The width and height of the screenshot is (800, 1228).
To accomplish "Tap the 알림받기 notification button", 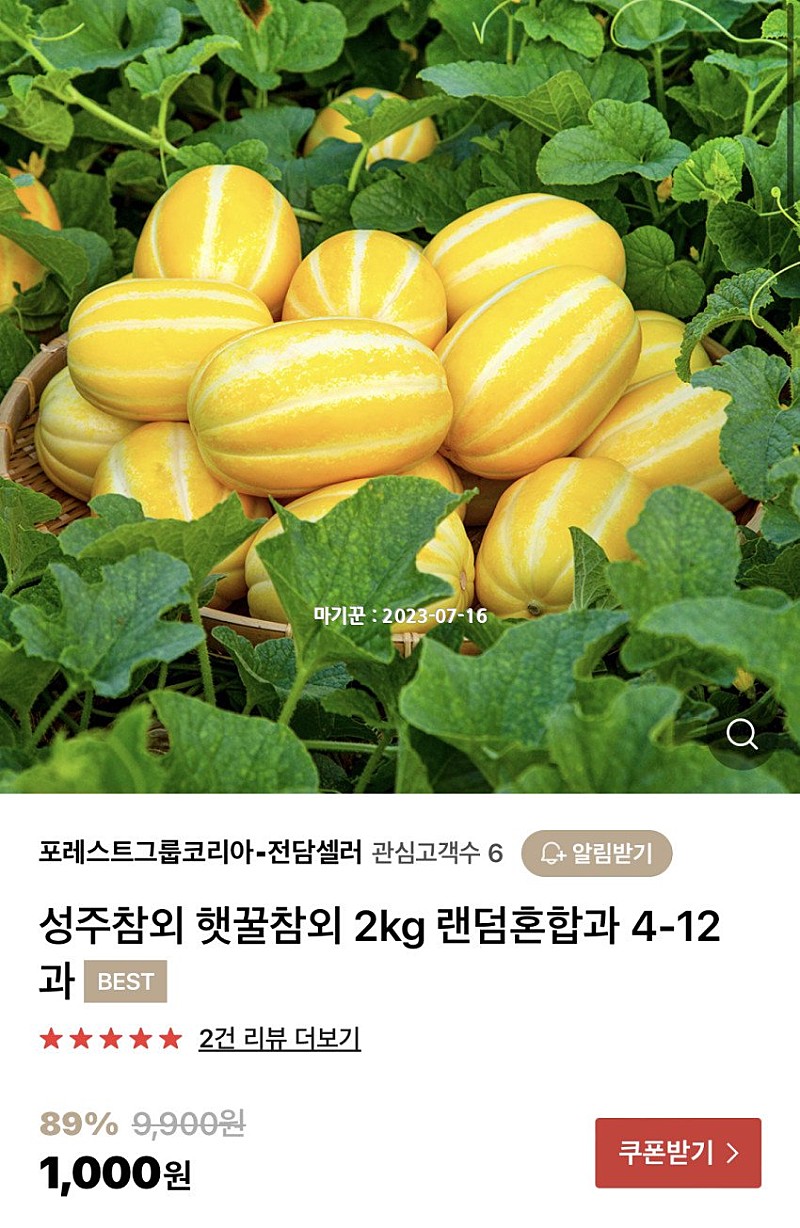I will pos(597,853).
